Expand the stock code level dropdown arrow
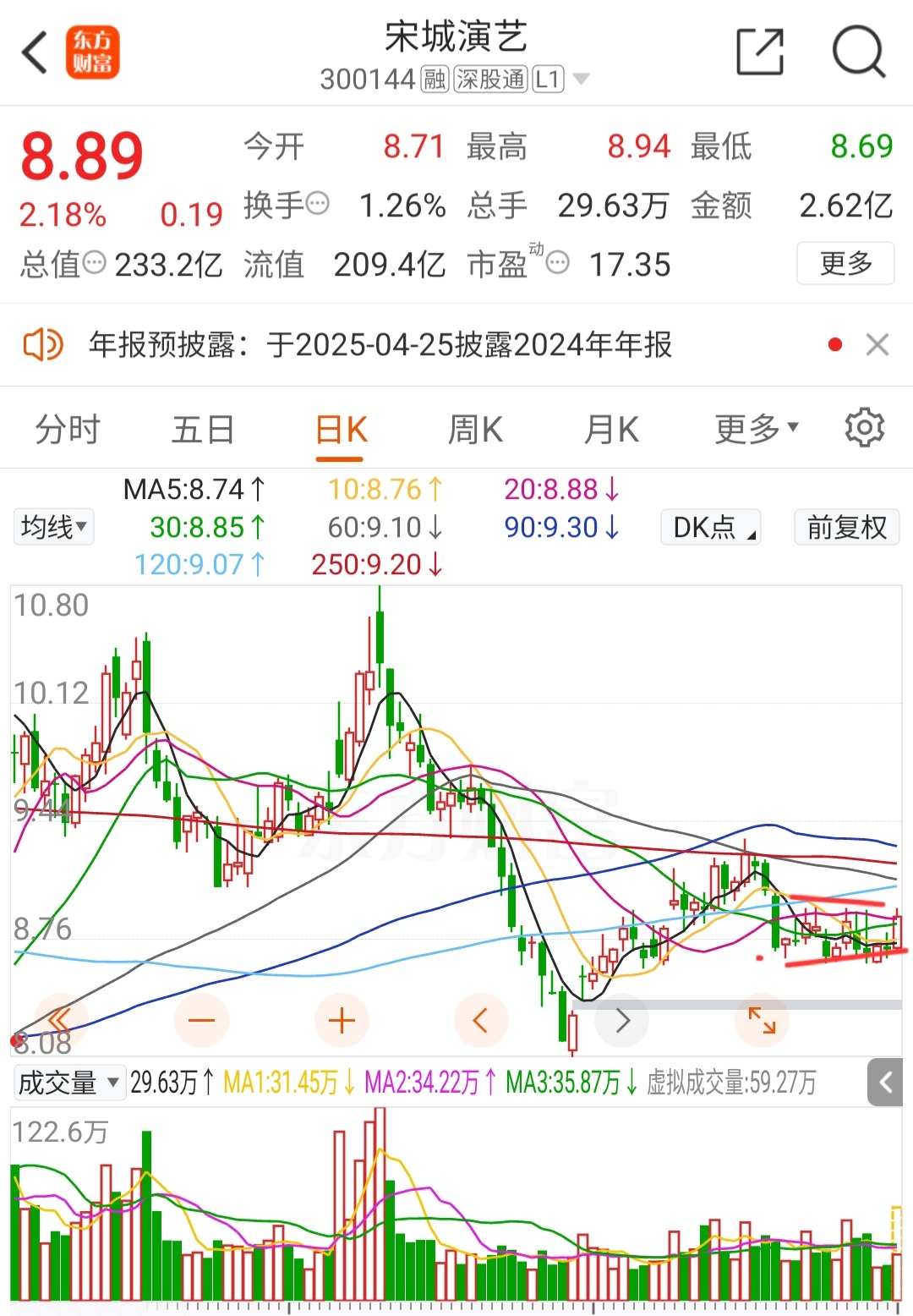The height and width of the screenshot is (1316, 913). click(x=581, y=79)
